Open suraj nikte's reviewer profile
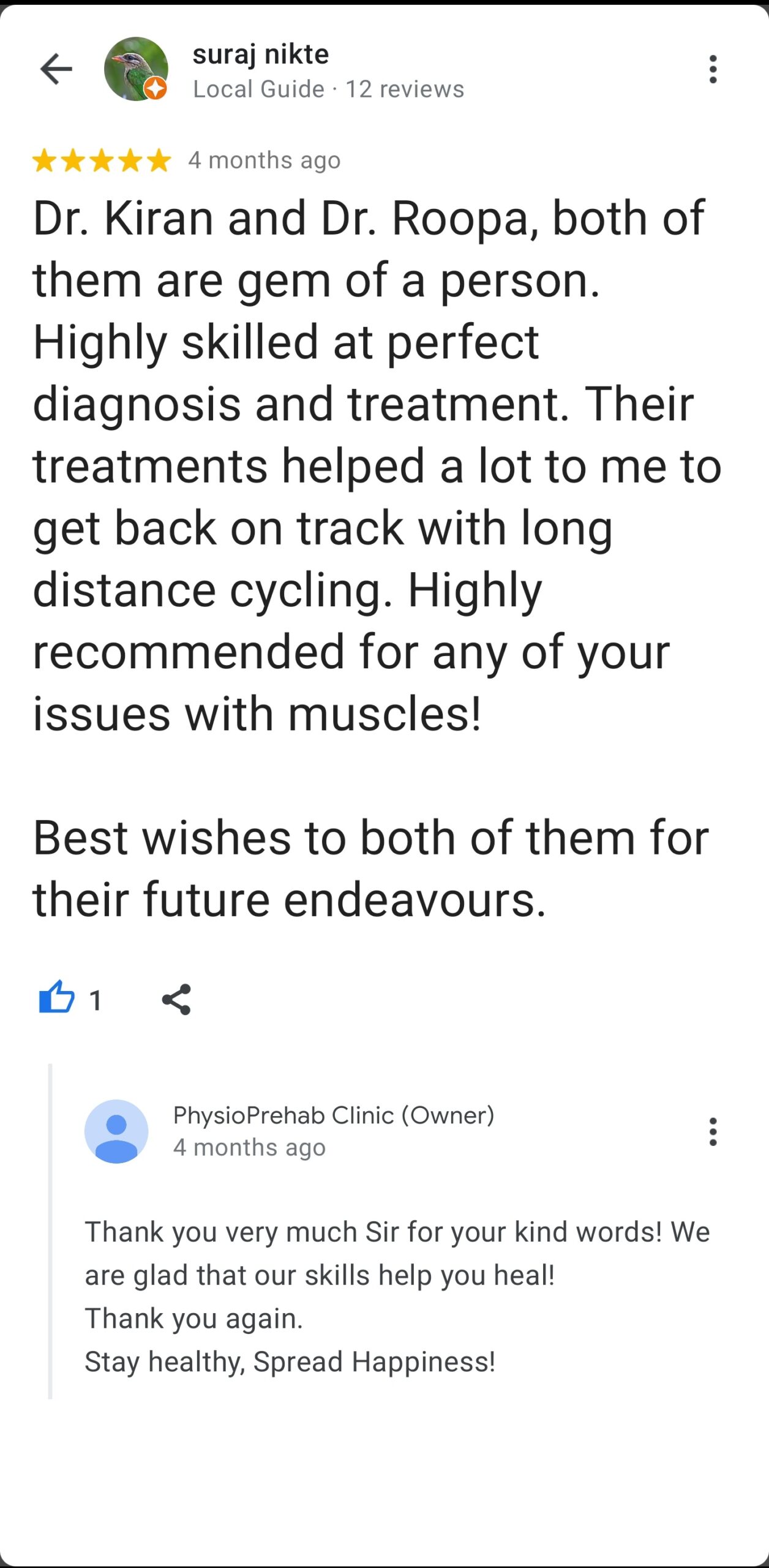This screenshot has width=769, height=1568. (x=260, y=55)
